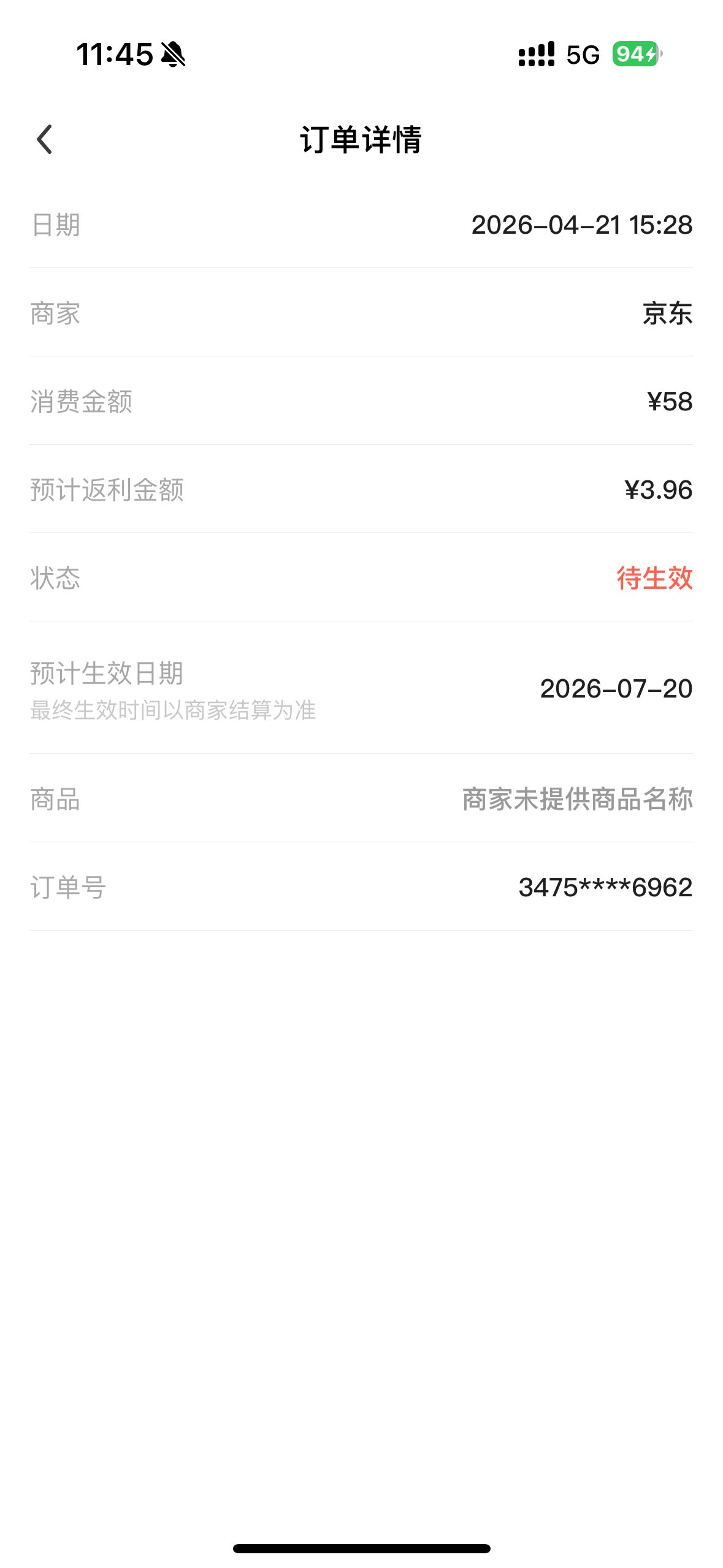Image resolution: width=723 pixels, height=1568 pixels.
Task: Click the text 商家未提供商品名称
Action: coord(575,801)
